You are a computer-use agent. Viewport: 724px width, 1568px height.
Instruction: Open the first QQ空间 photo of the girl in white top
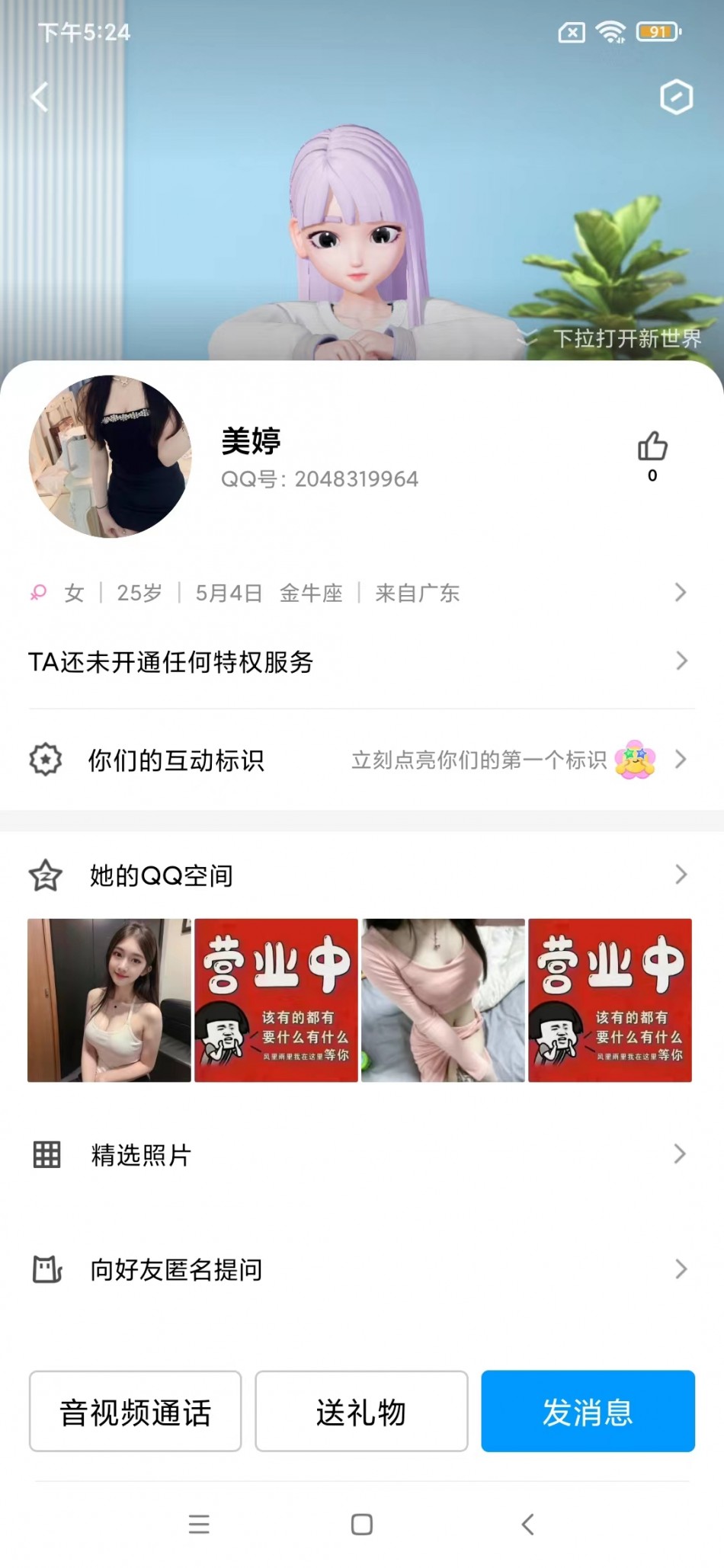point(109,1000)
